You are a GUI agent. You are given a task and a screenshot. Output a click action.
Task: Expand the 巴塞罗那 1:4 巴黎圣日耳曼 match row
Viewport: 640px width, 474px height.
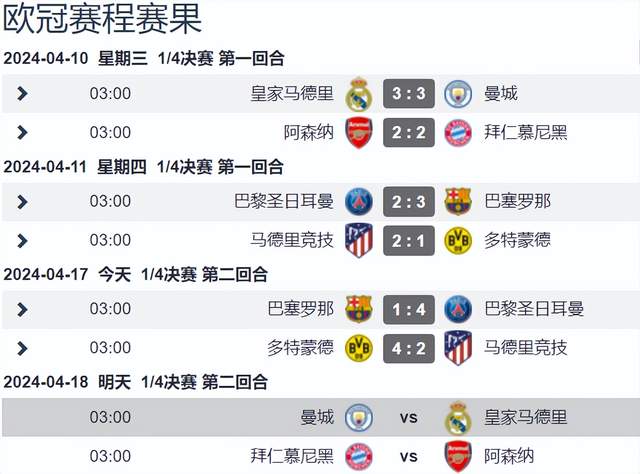tap(23, 309)
